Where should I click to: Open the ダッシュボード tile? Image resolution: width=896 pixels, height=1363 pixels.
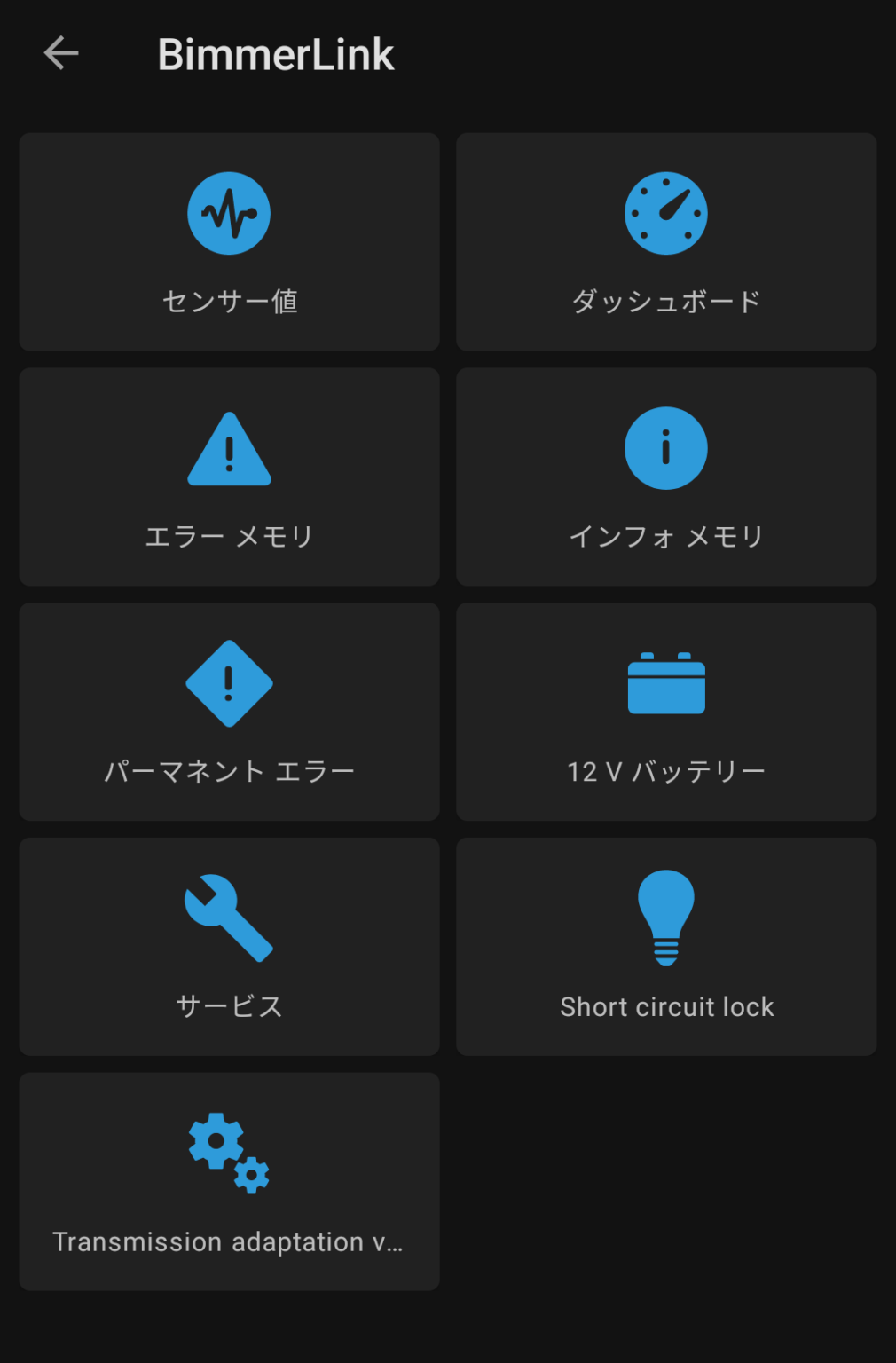pos(666,241)
